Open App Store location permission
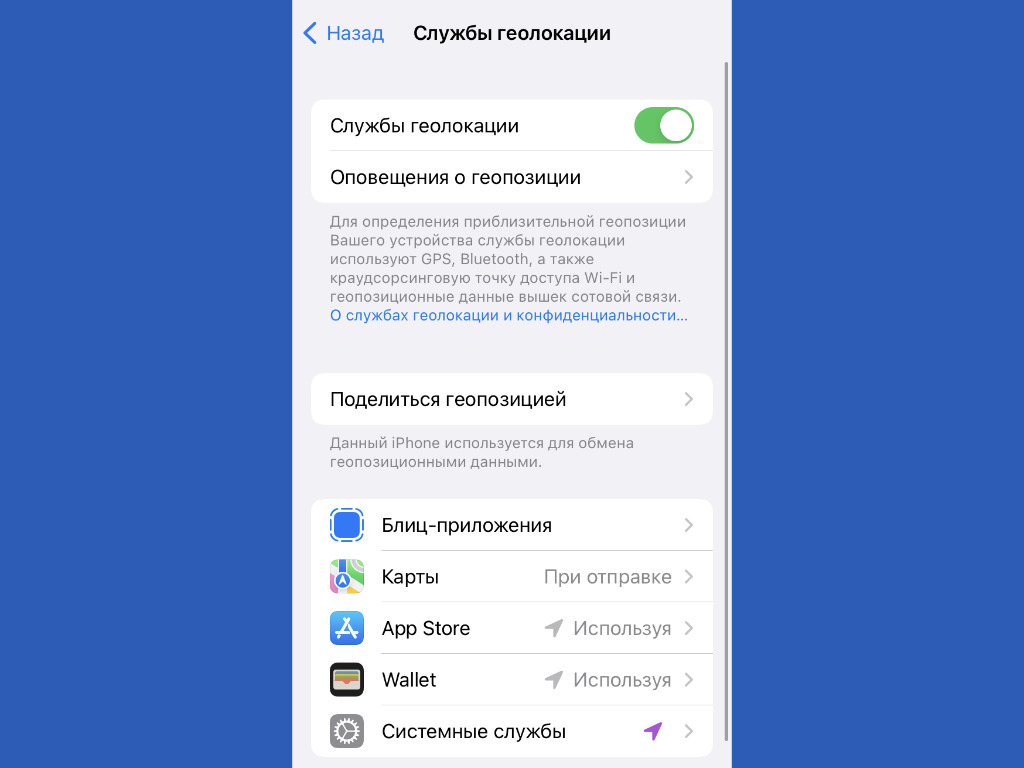 click(x=511, y=629)
